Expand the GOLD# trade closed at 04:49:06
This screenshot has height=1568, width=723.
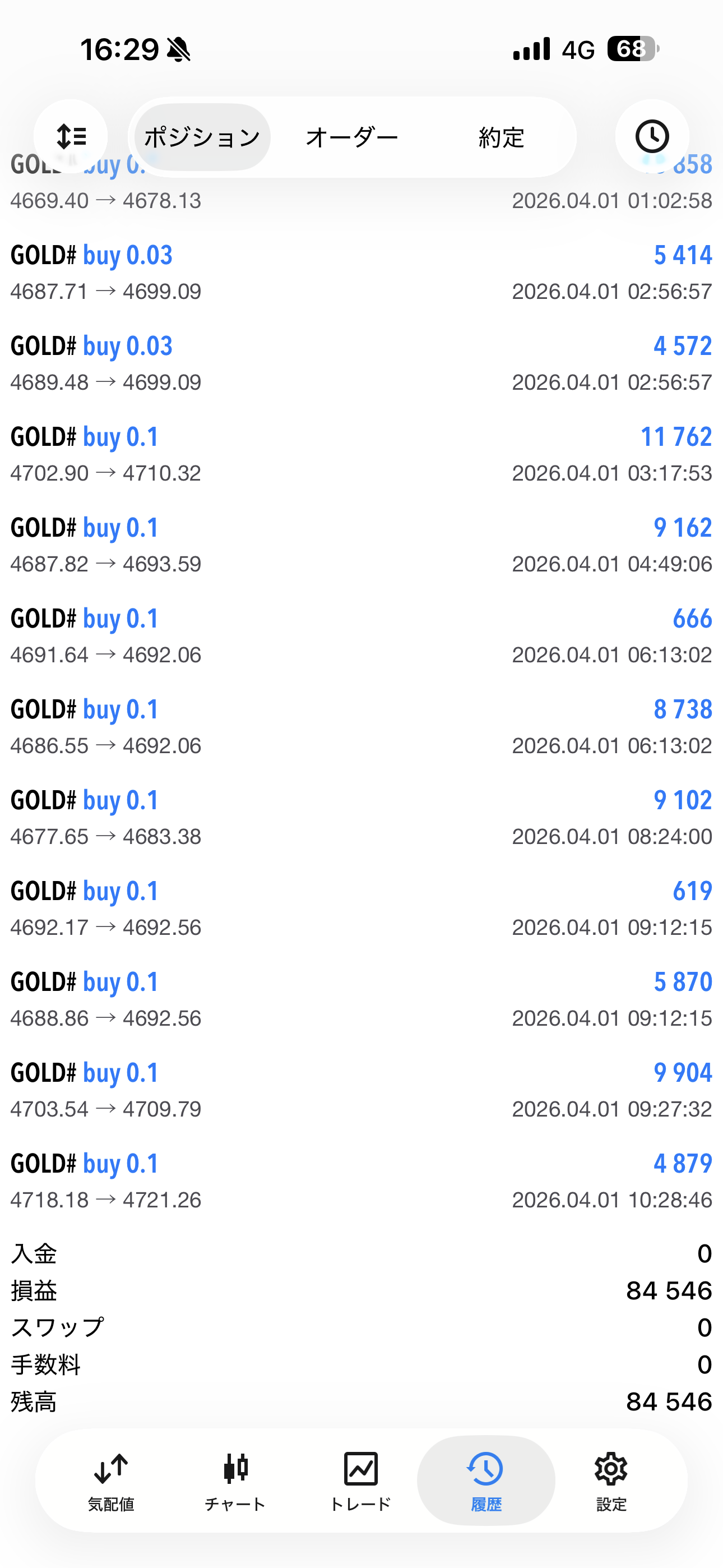(361, 546)
